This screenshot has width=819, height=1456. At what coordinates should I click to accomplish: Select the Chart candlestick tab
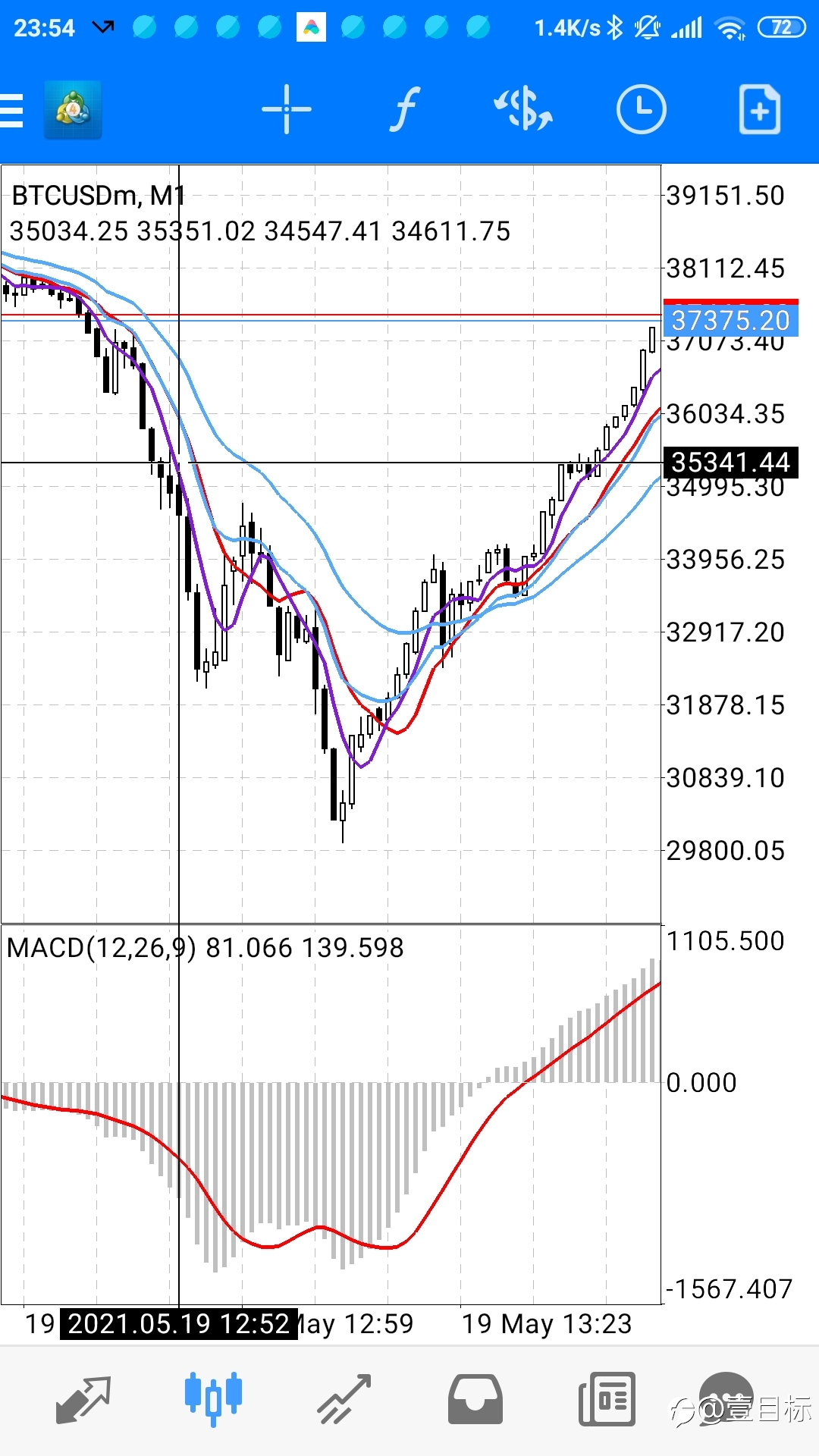[213, 1399]
